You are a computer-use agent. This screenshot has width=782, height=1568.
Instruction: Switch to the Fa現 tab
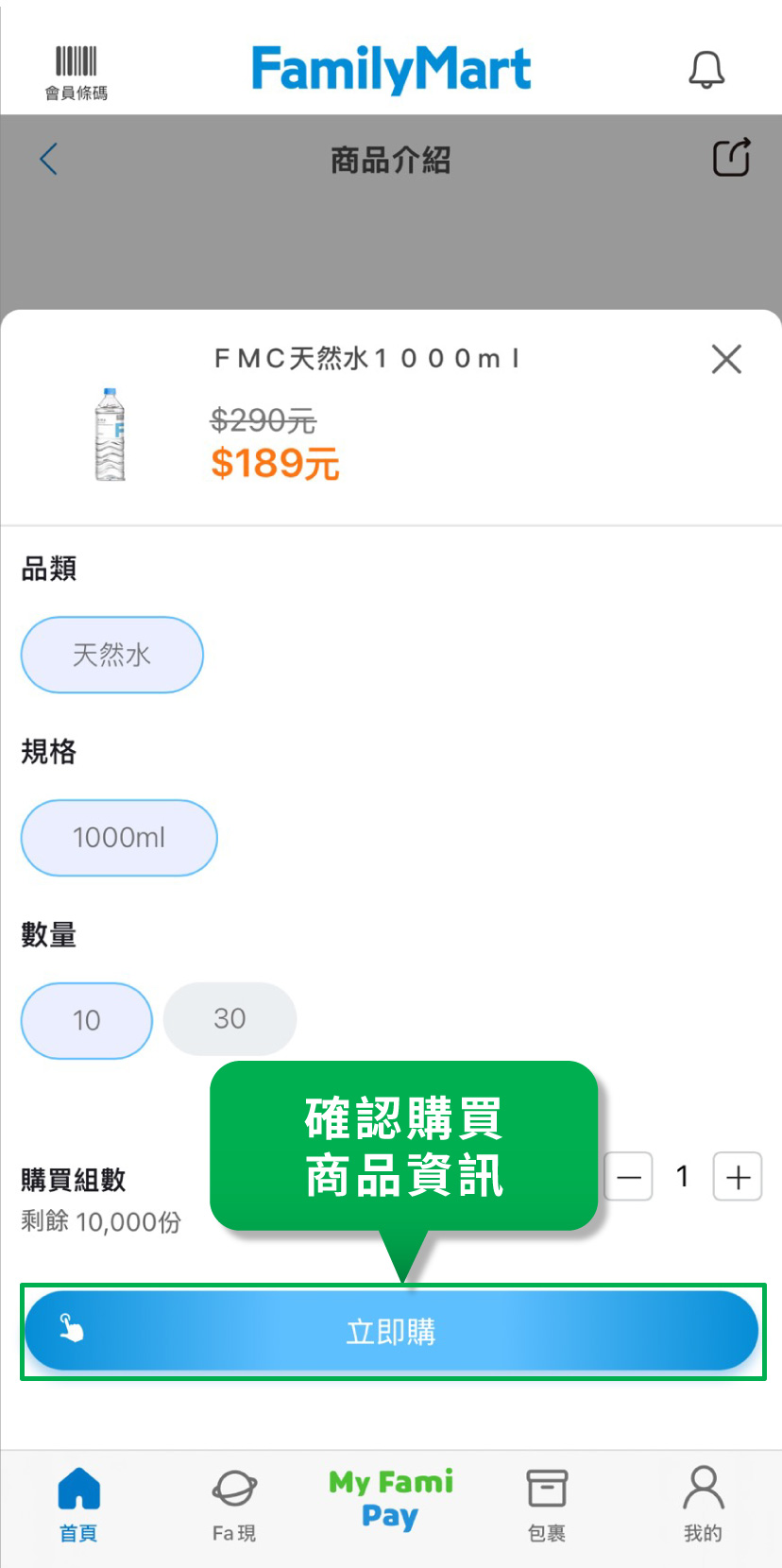click(233, 1504)
